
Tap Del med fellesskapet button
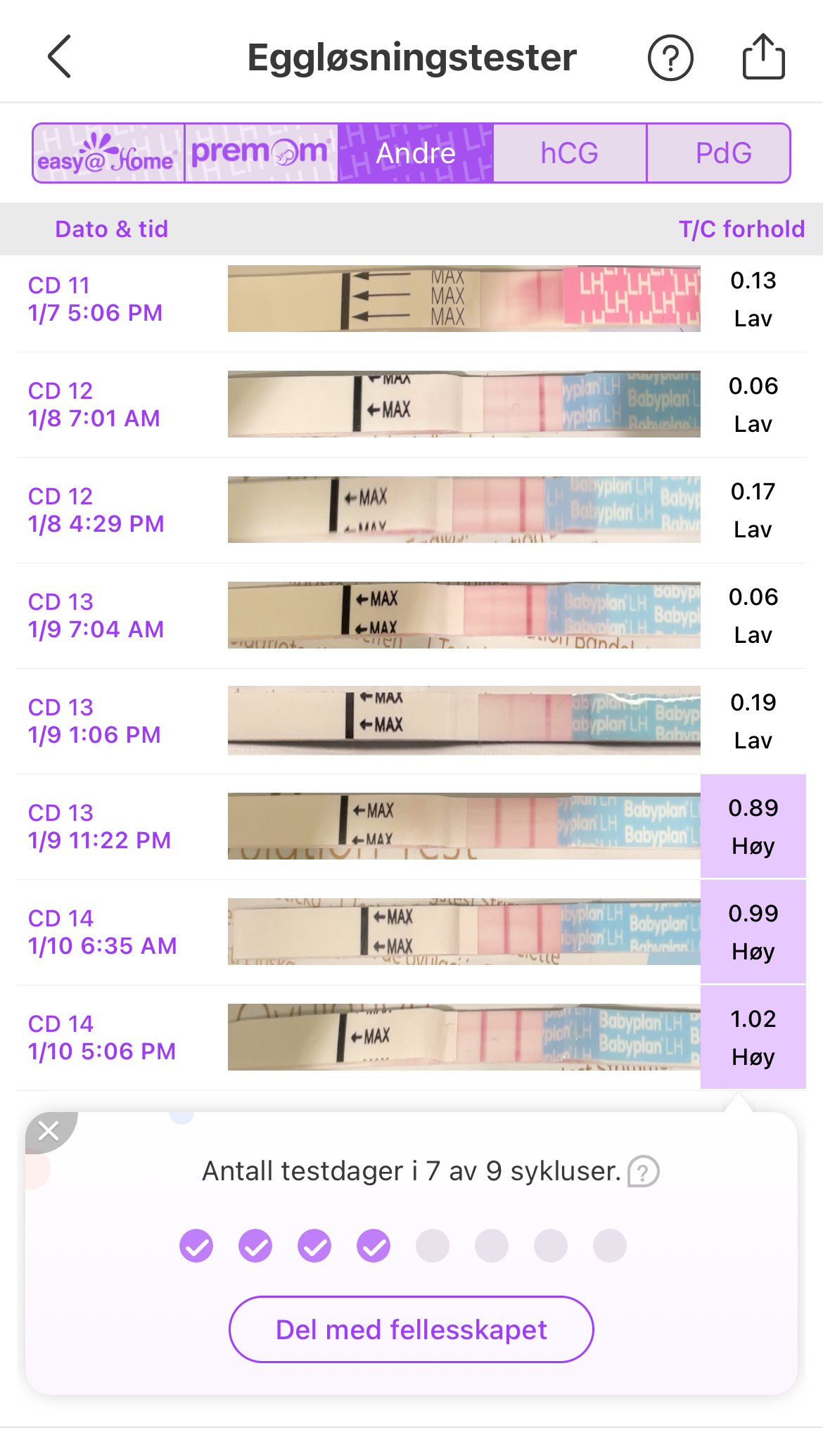(x=412, y=1329)
